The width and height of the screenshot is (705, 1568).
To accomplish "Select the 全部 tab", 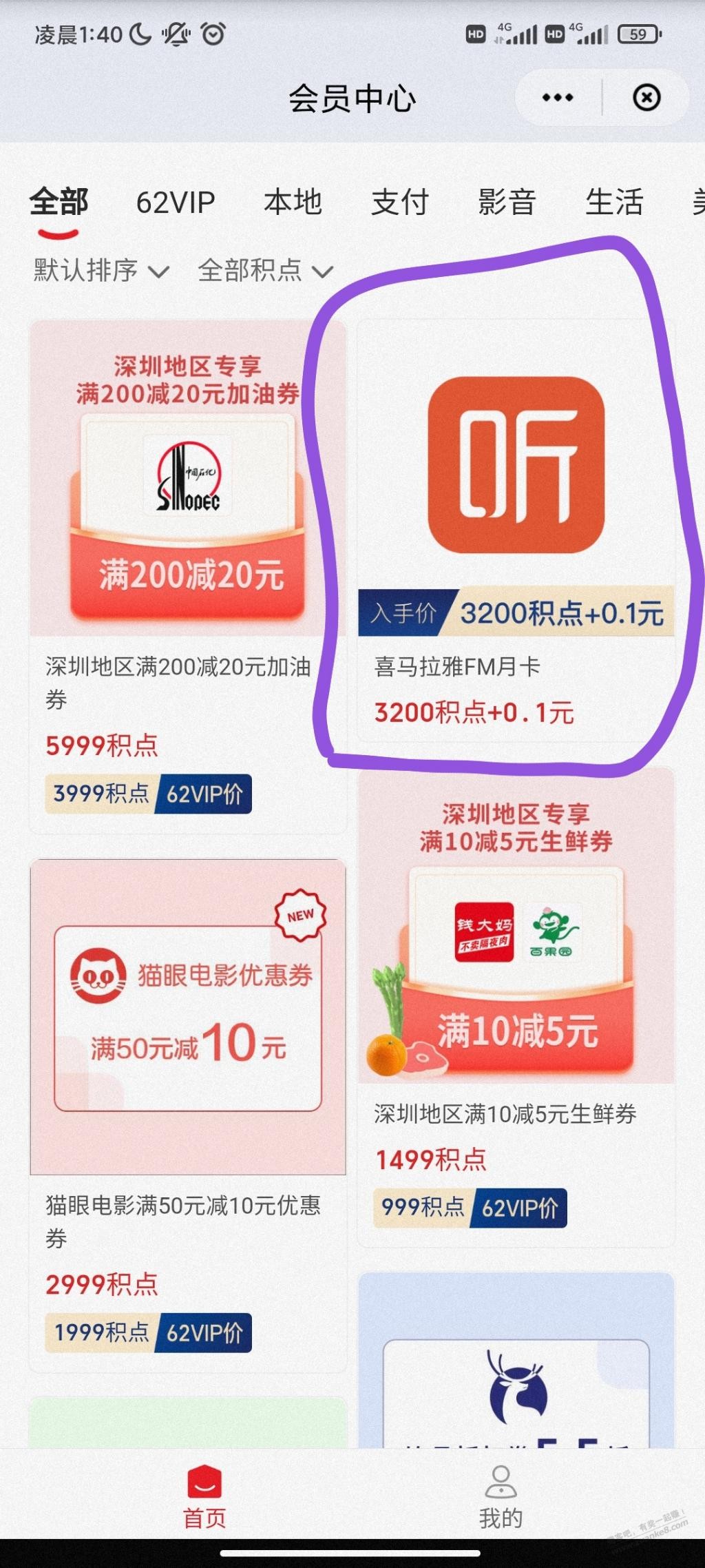I will click(x=59, y=203).
